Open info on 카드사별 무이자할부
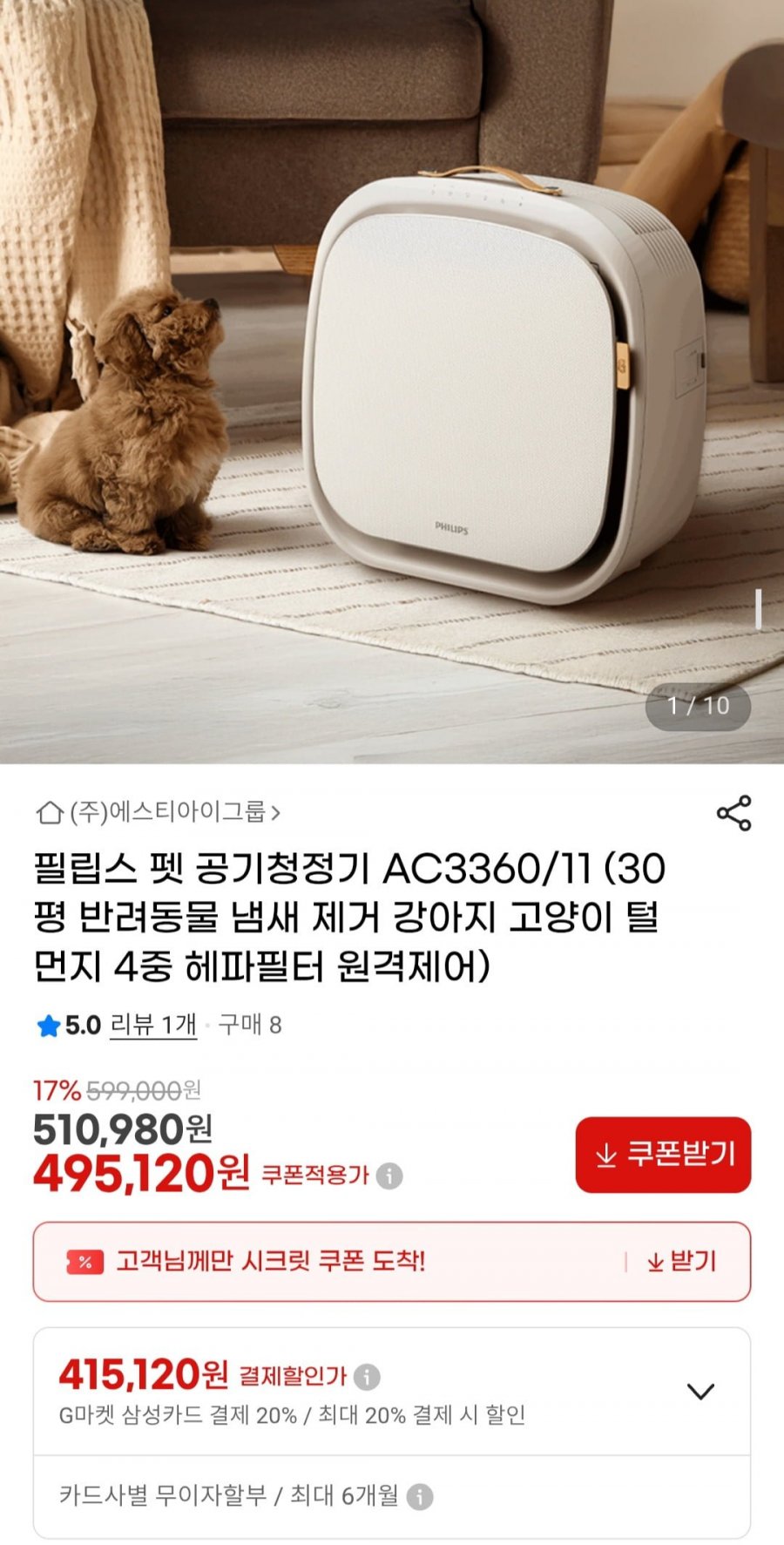Image resolution: width=784 pixels, height=1545 pixels. coord(420,1496)
